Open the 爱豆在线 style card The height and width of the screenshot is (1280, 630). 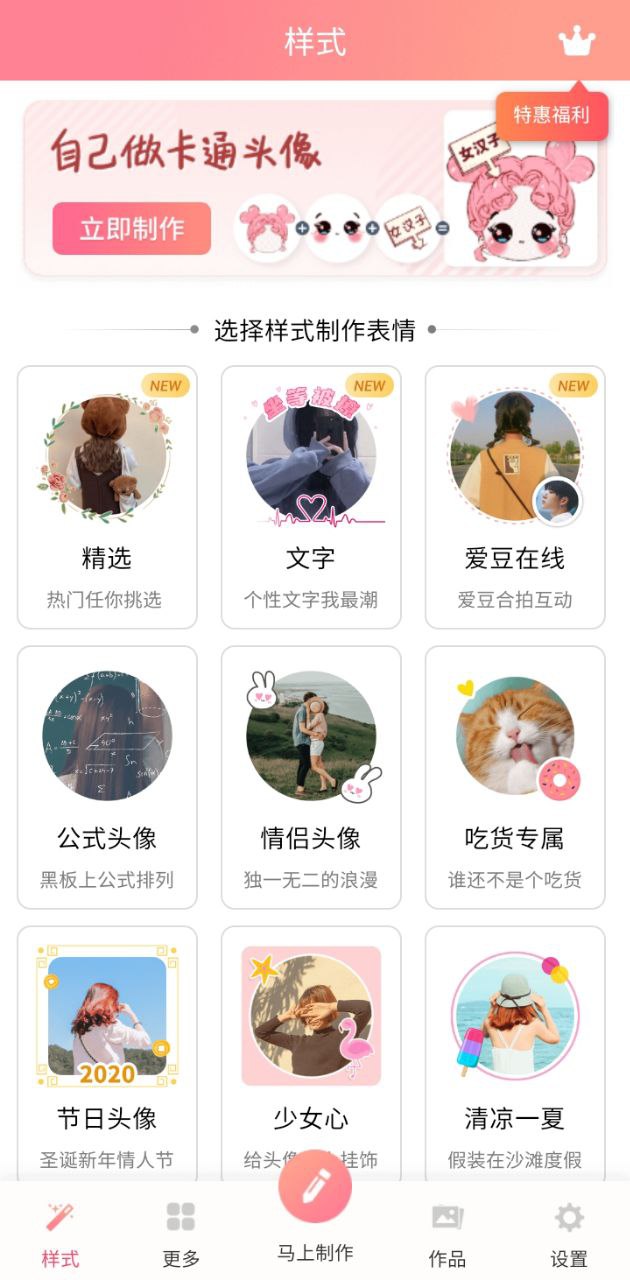coord(515,497)
